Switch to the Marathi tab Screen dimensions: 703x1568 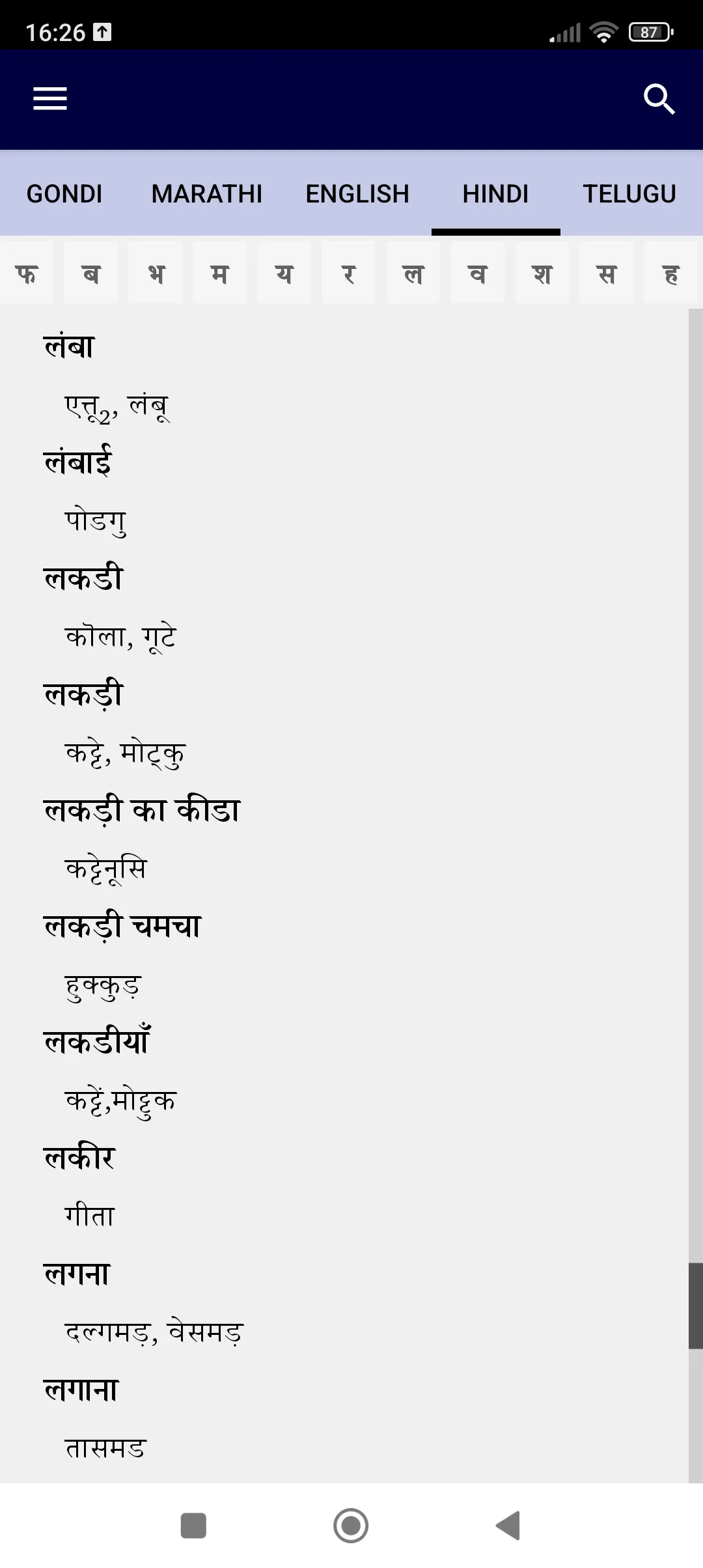207,193
